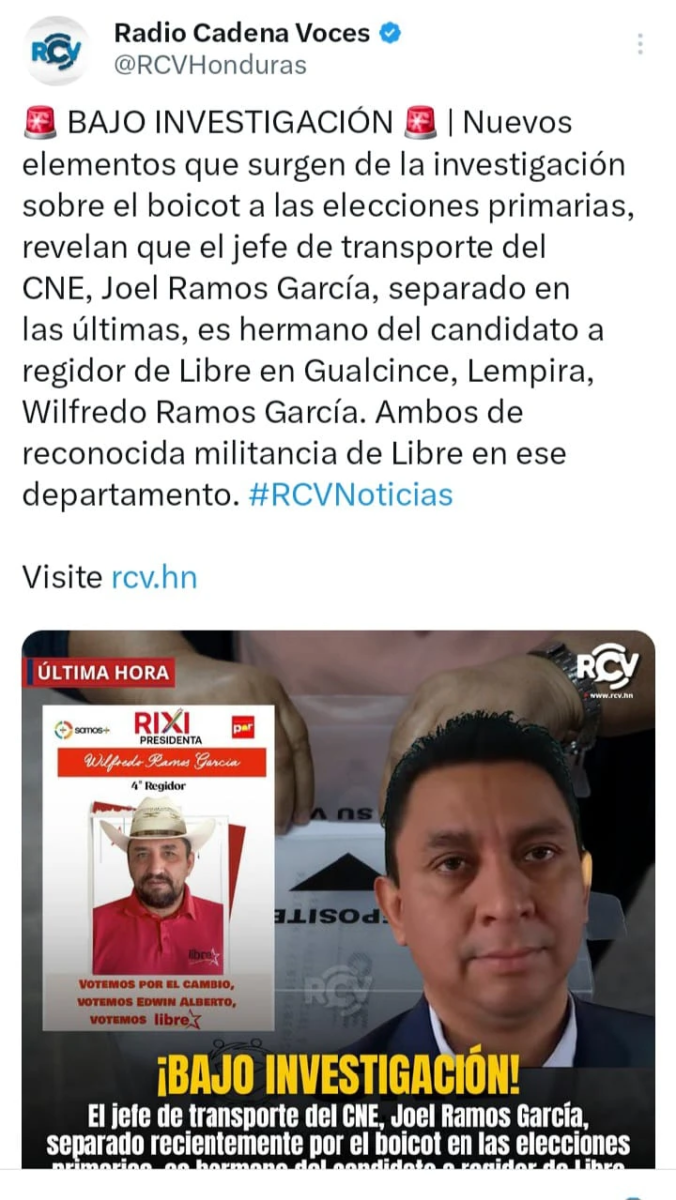
Task: Open the attached Bajo Investigación image
Action: 338,898
